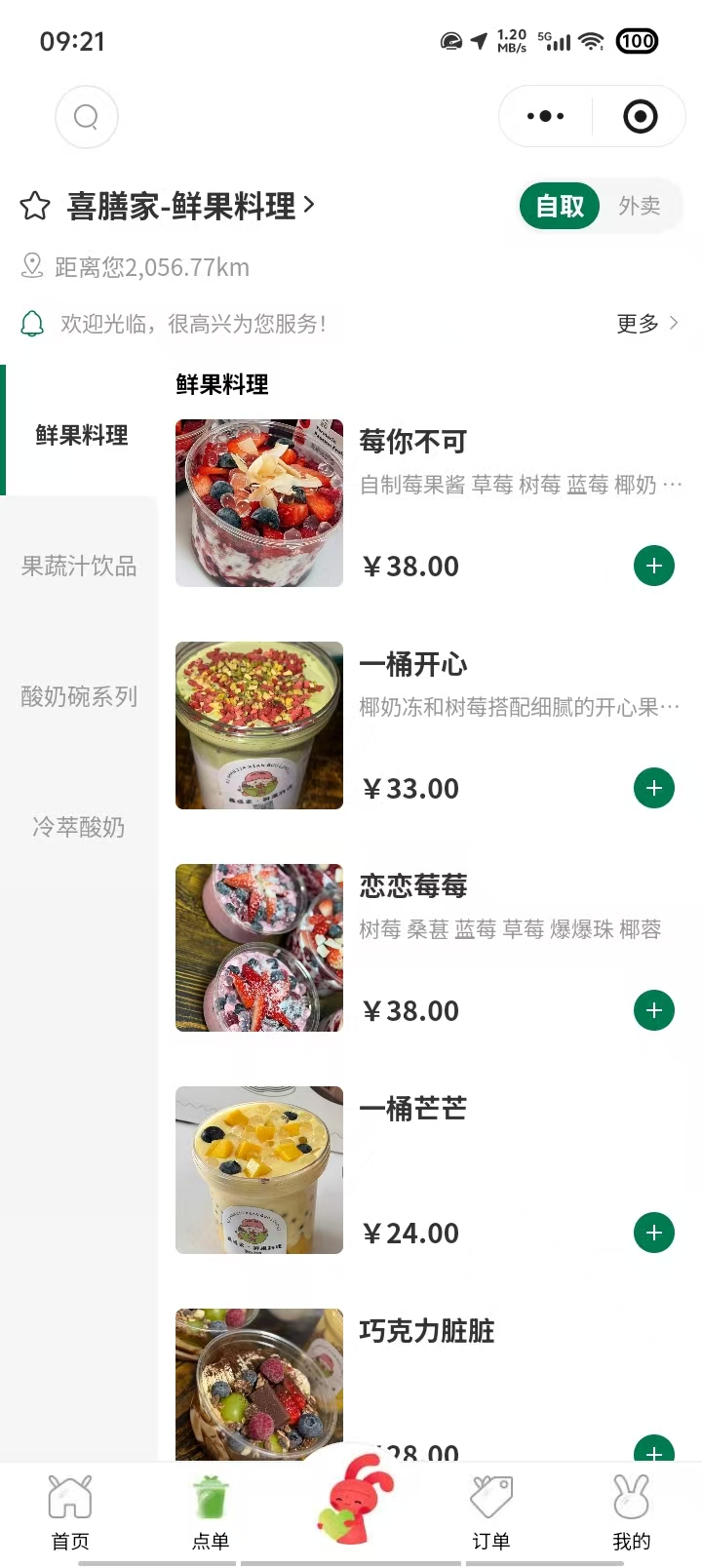Favorite the store with the star icon

tap(35, 206)
